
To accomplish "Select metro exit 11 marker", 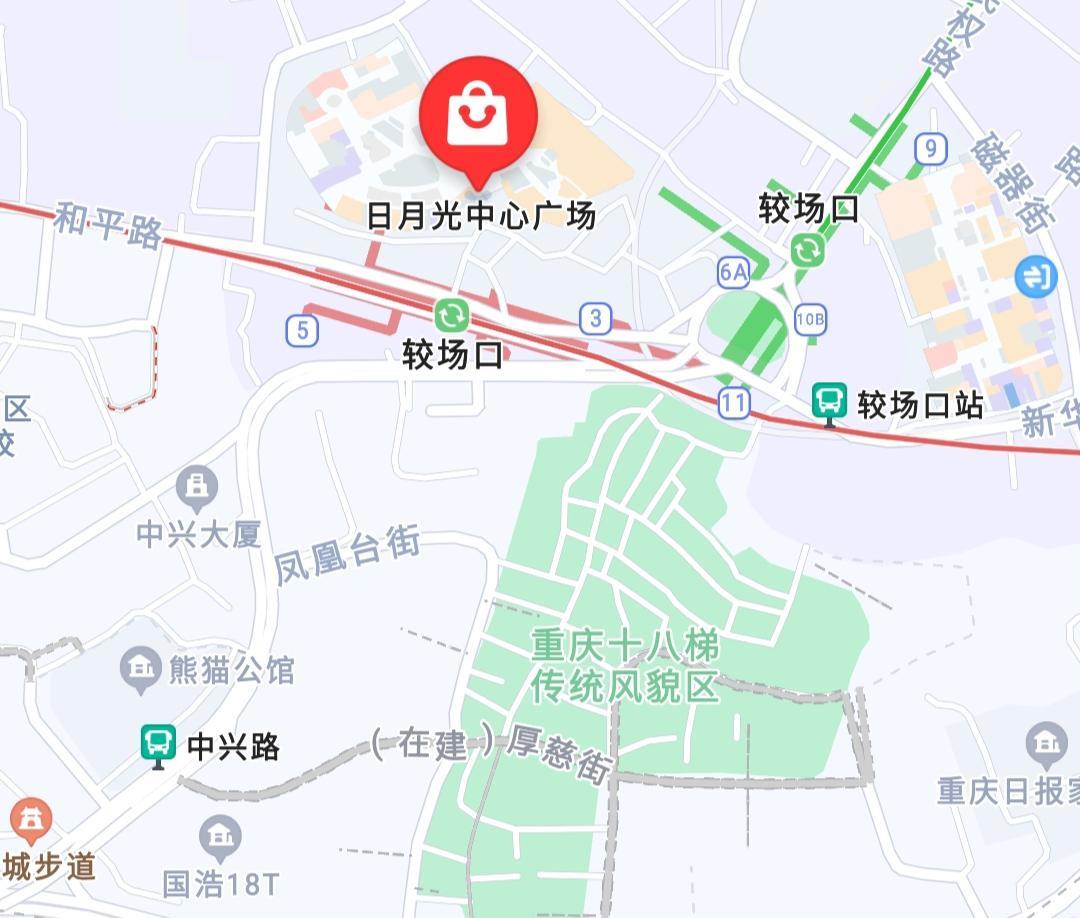I will coord(734,403).
